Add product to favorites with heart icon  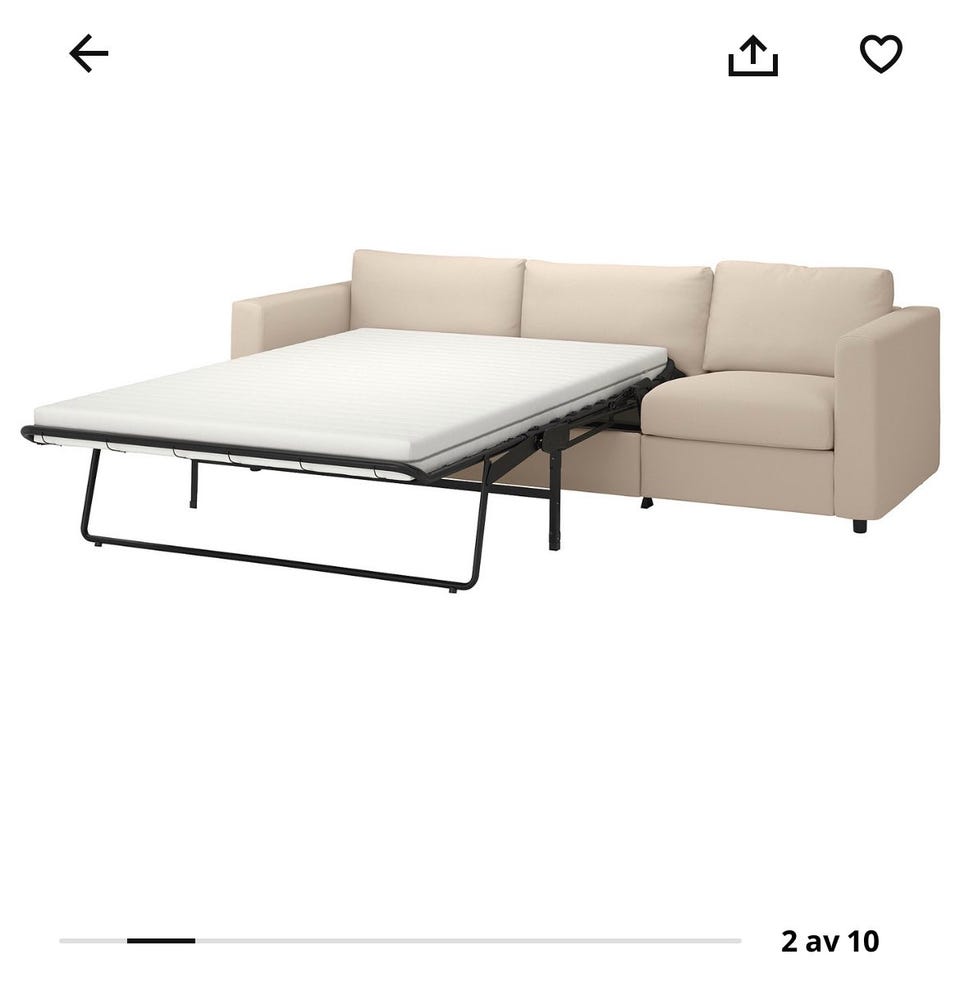pyautogui.click(x=880, y=54)
